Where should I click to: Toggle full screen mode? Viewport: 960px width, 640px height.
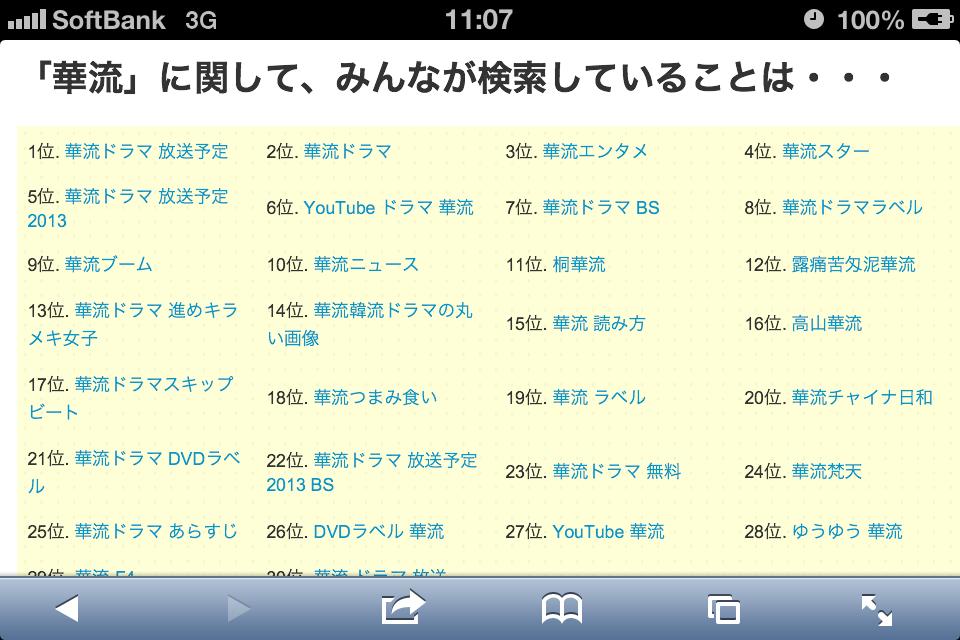tap(877, 607)
